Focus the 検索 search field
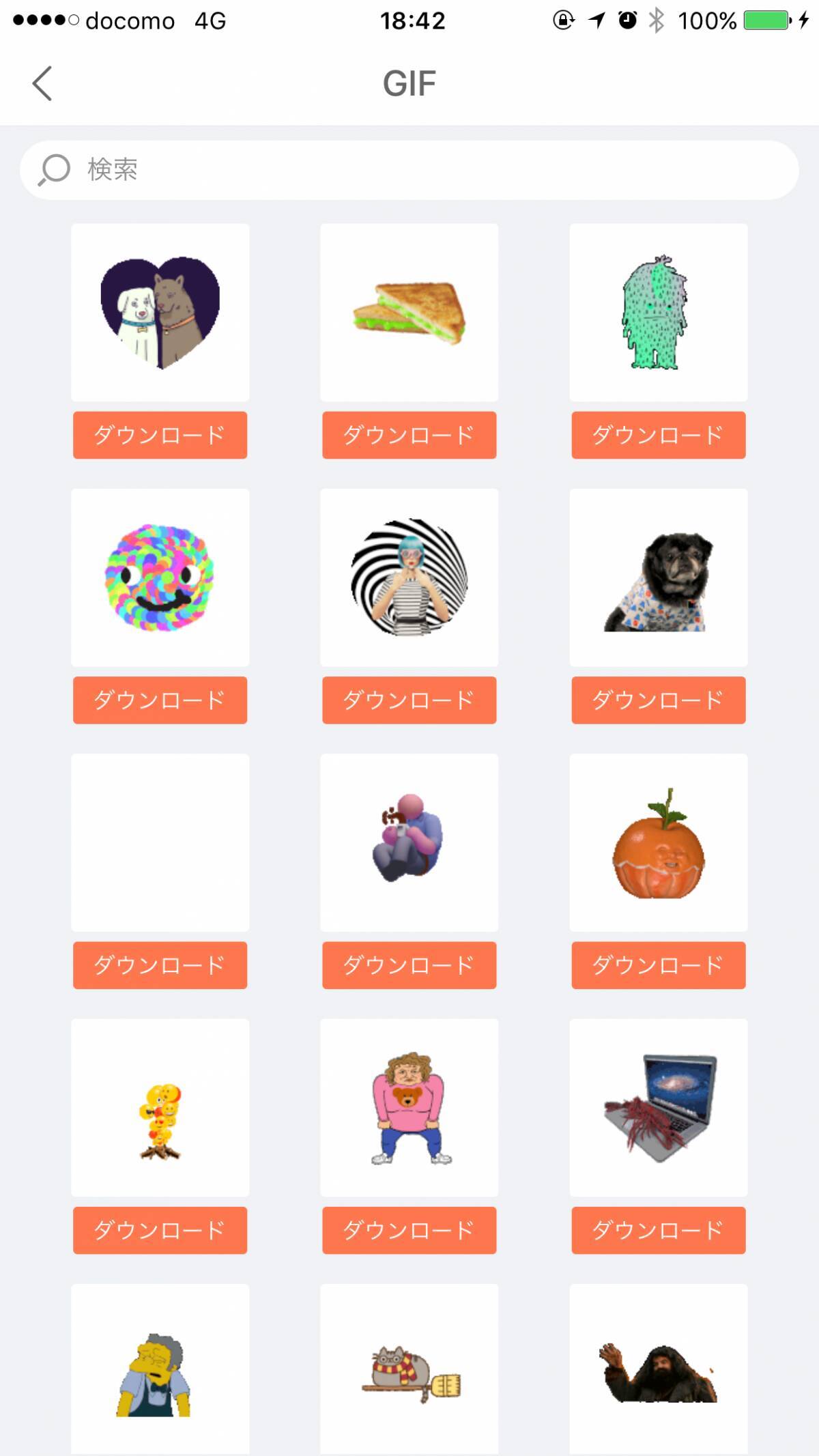This screenshot has width=819, height=1456. tap(409, 170)
